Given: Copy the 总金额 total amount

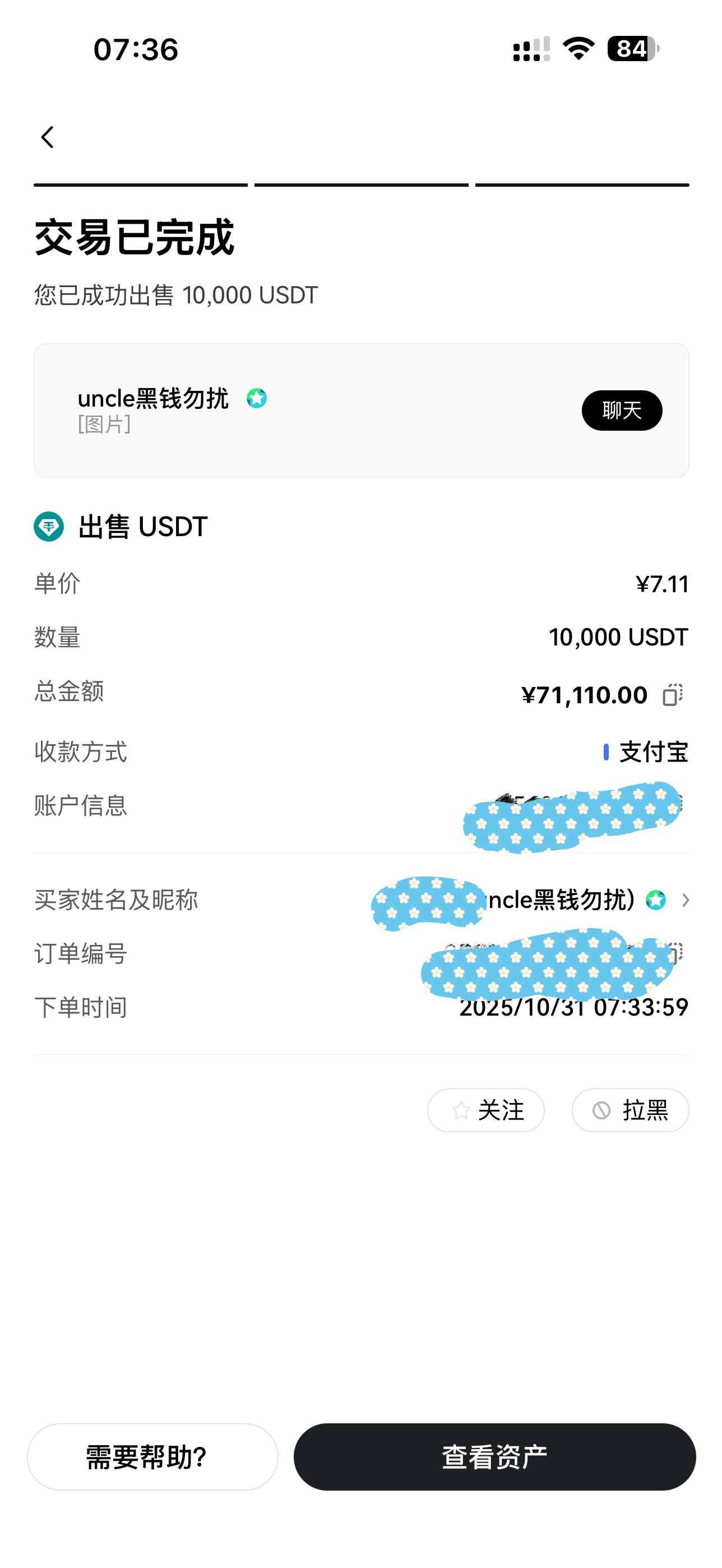Looking at the screenshot, I should (672, 694).
